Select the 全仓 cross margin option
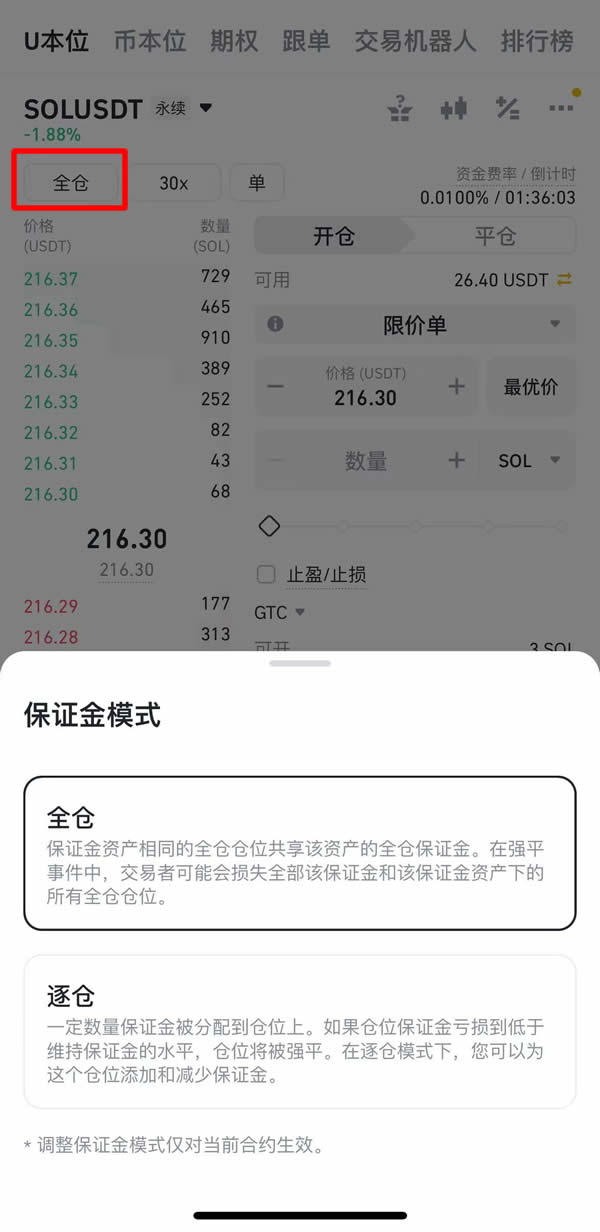 (x=300, y=853)
